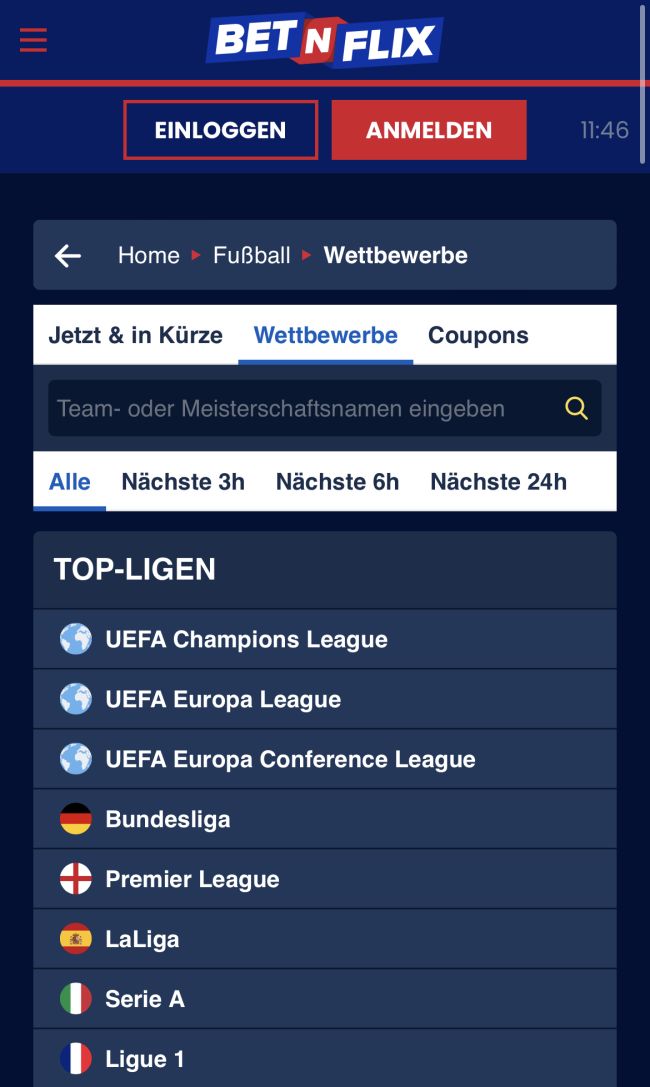
Task: Open the hamburger menu
Action: click(33, 40)
